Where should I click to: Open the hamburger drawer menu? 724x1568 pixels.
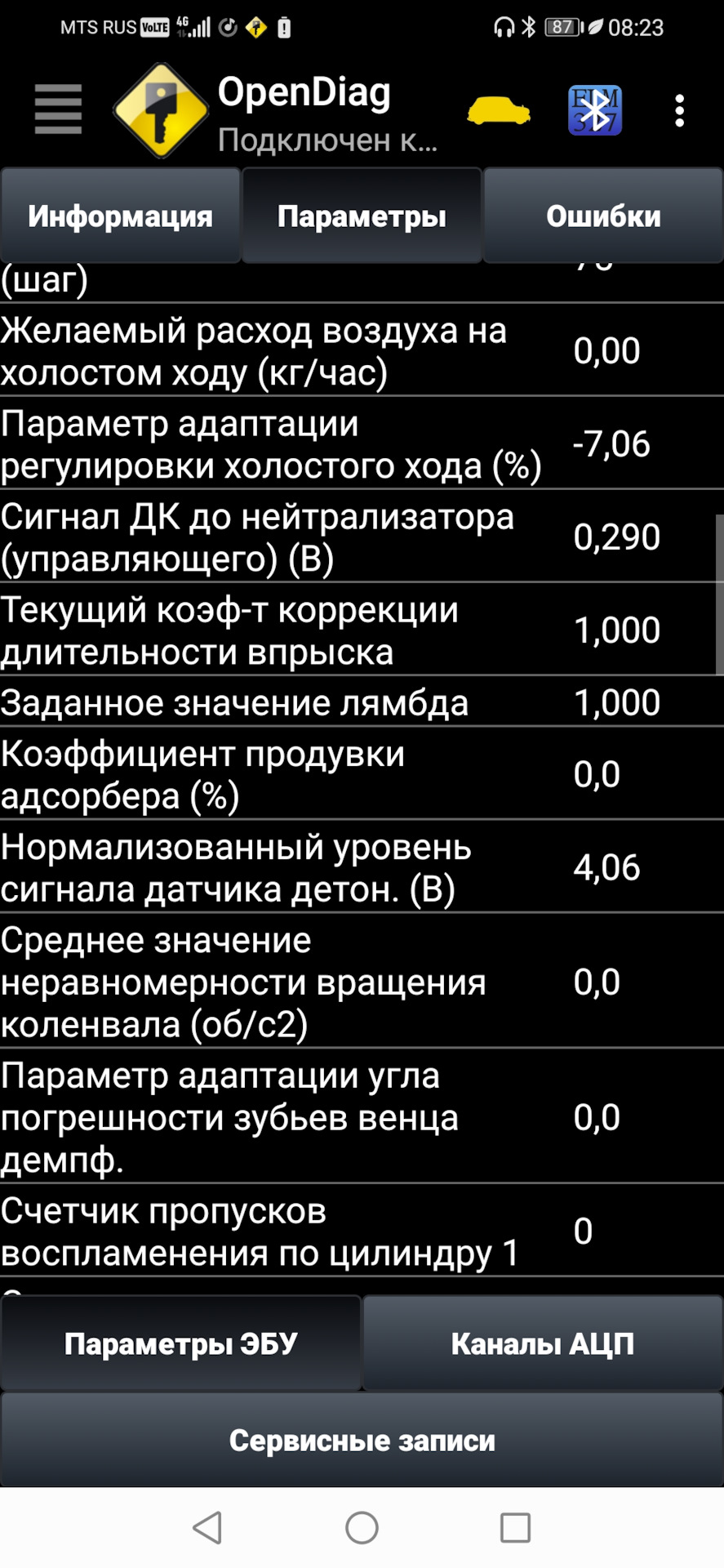click(x=58, y=109)
